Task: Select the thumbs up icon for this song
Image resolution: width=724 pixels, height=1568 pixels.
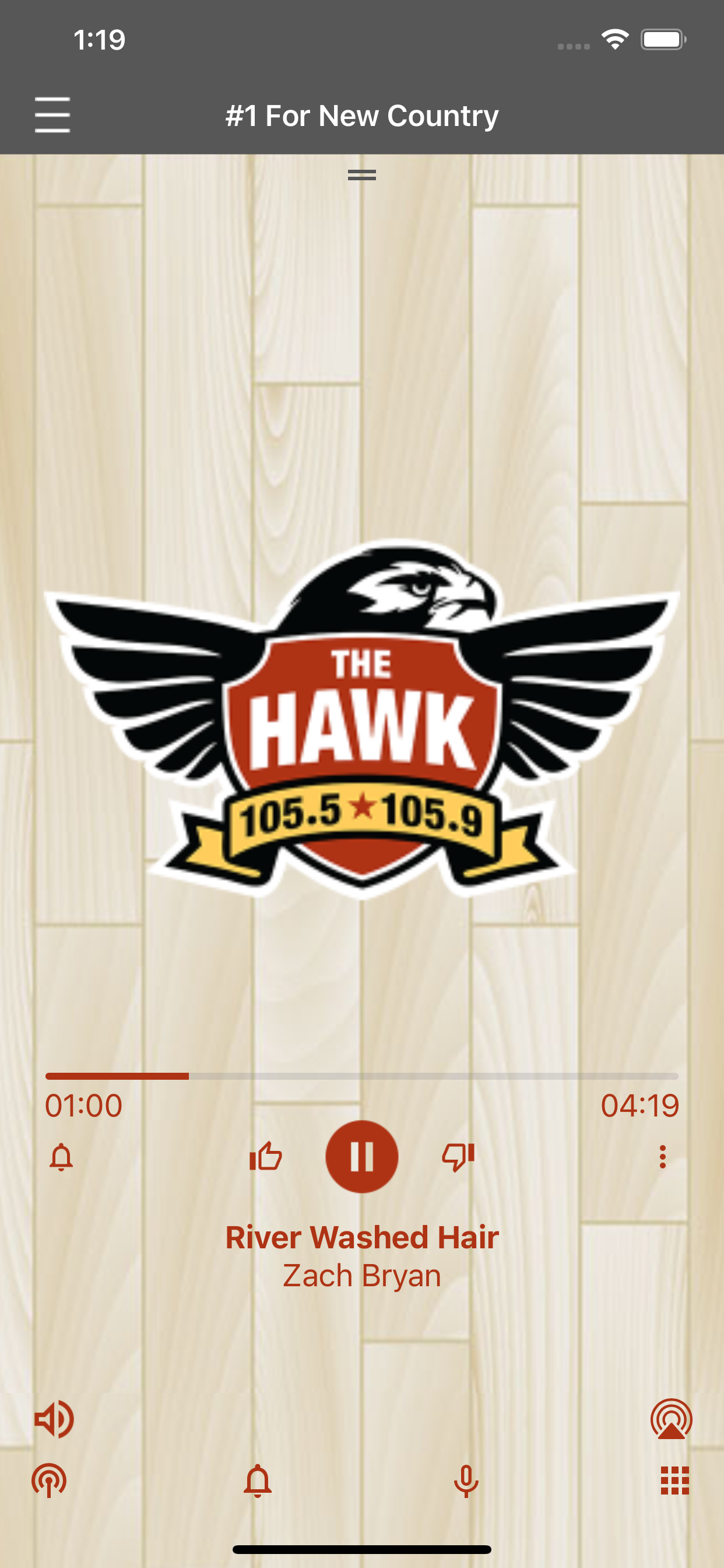Action: coord(266,1157)
